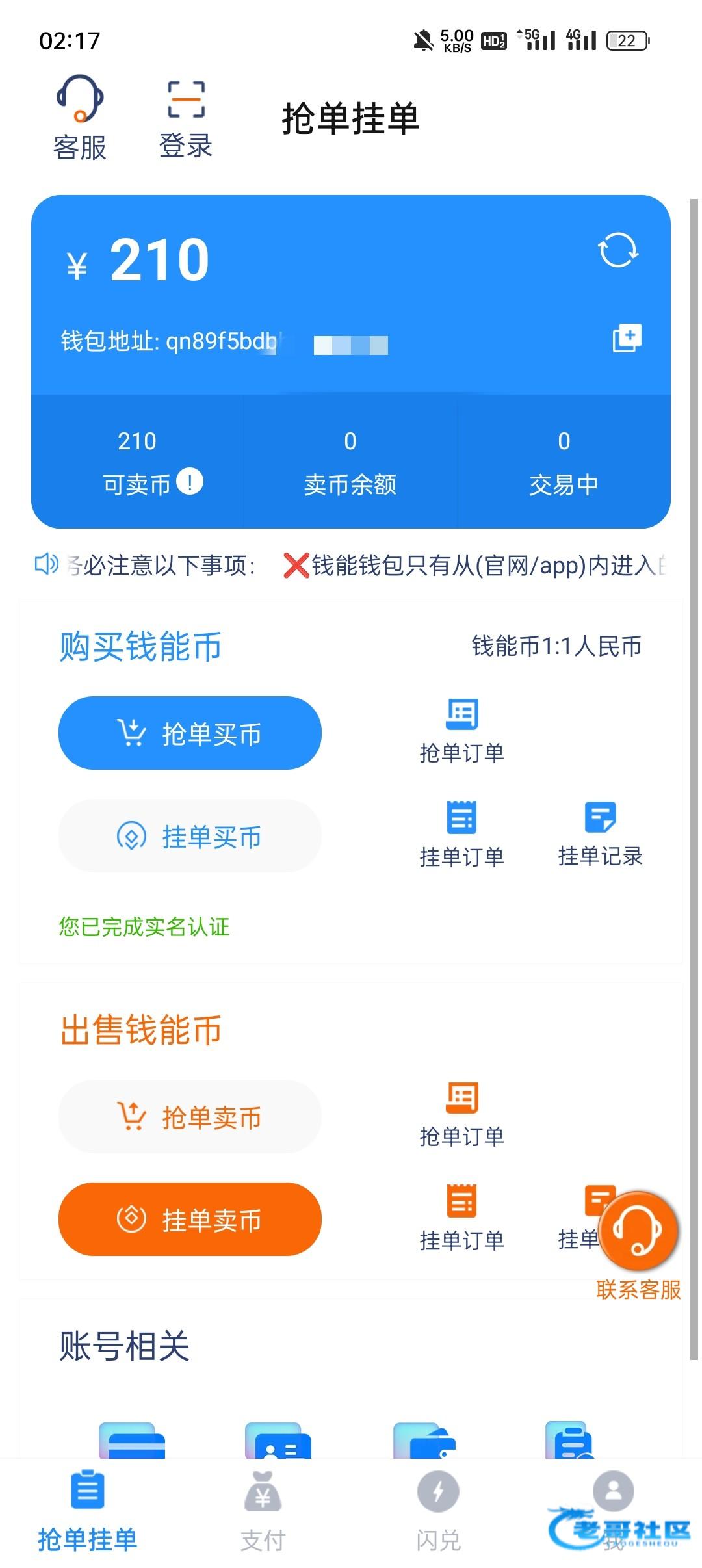The width and height of the screenshot is (702, 1568).
Task: Tap the floating 联系客服 button
Action: pyautogui.click(x=638, y=1232)
